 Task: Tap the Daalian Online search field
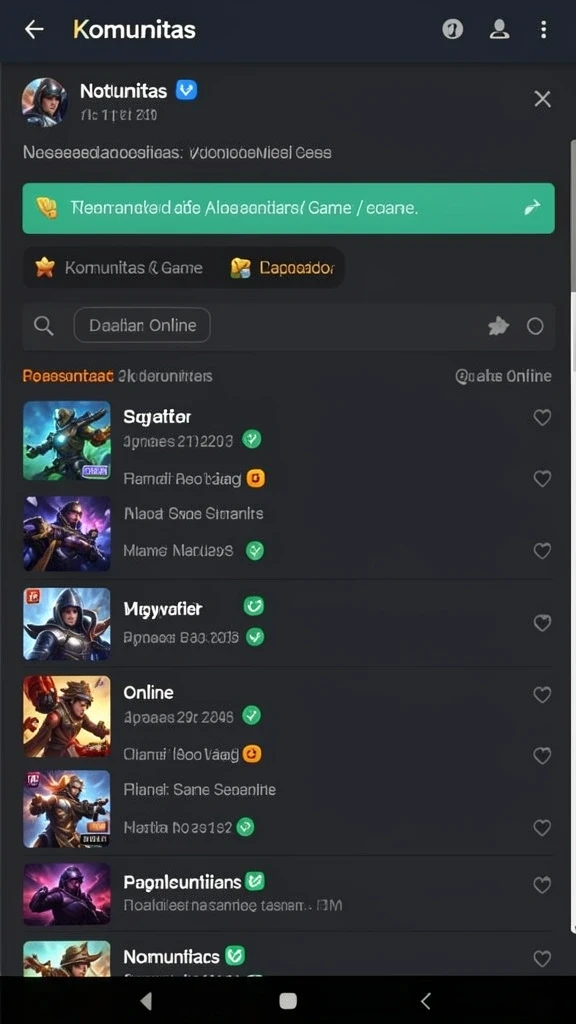pos(142,325)
